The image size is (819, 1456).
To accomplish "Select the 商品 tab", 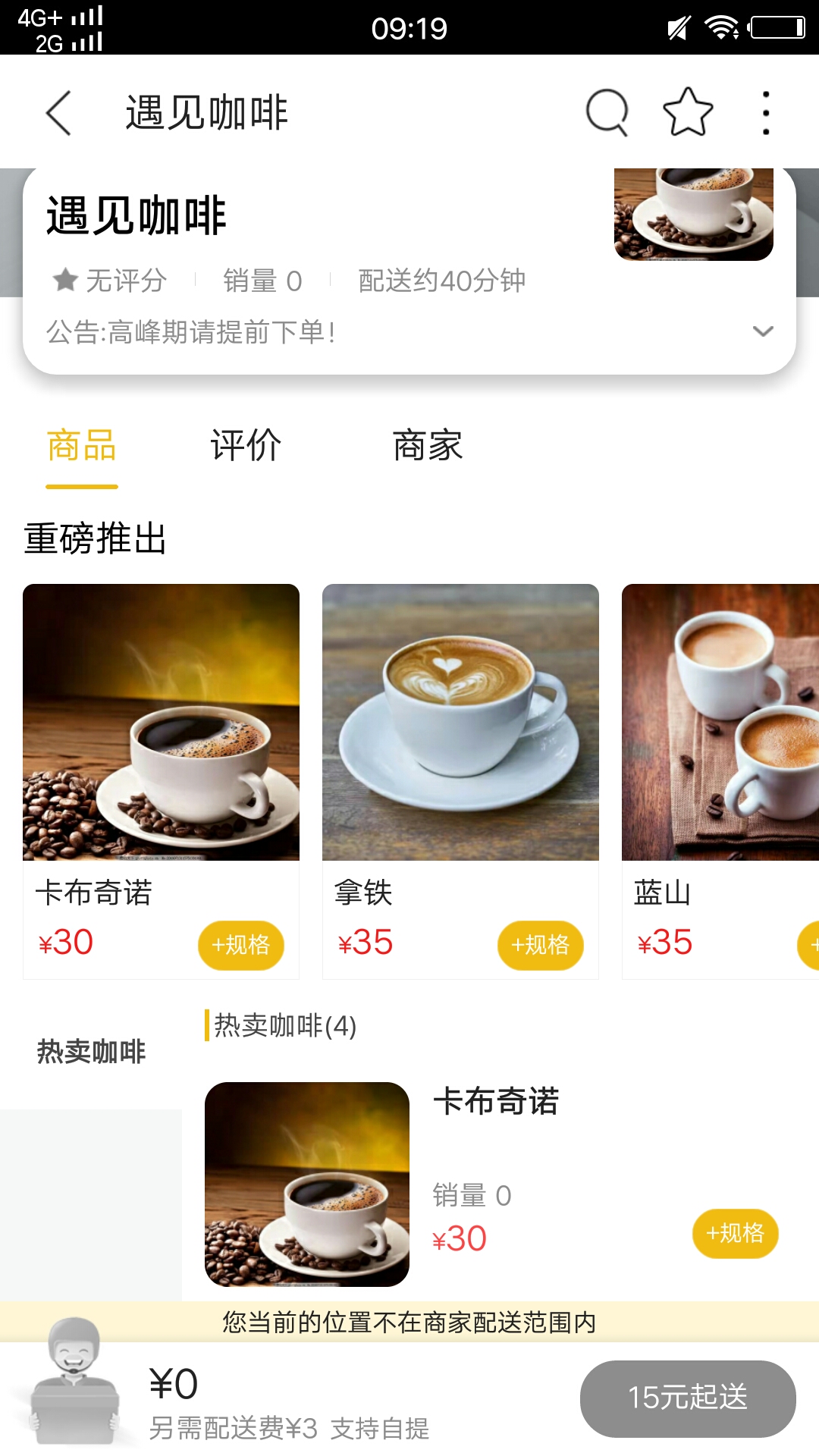I will [x=82, y=447].
